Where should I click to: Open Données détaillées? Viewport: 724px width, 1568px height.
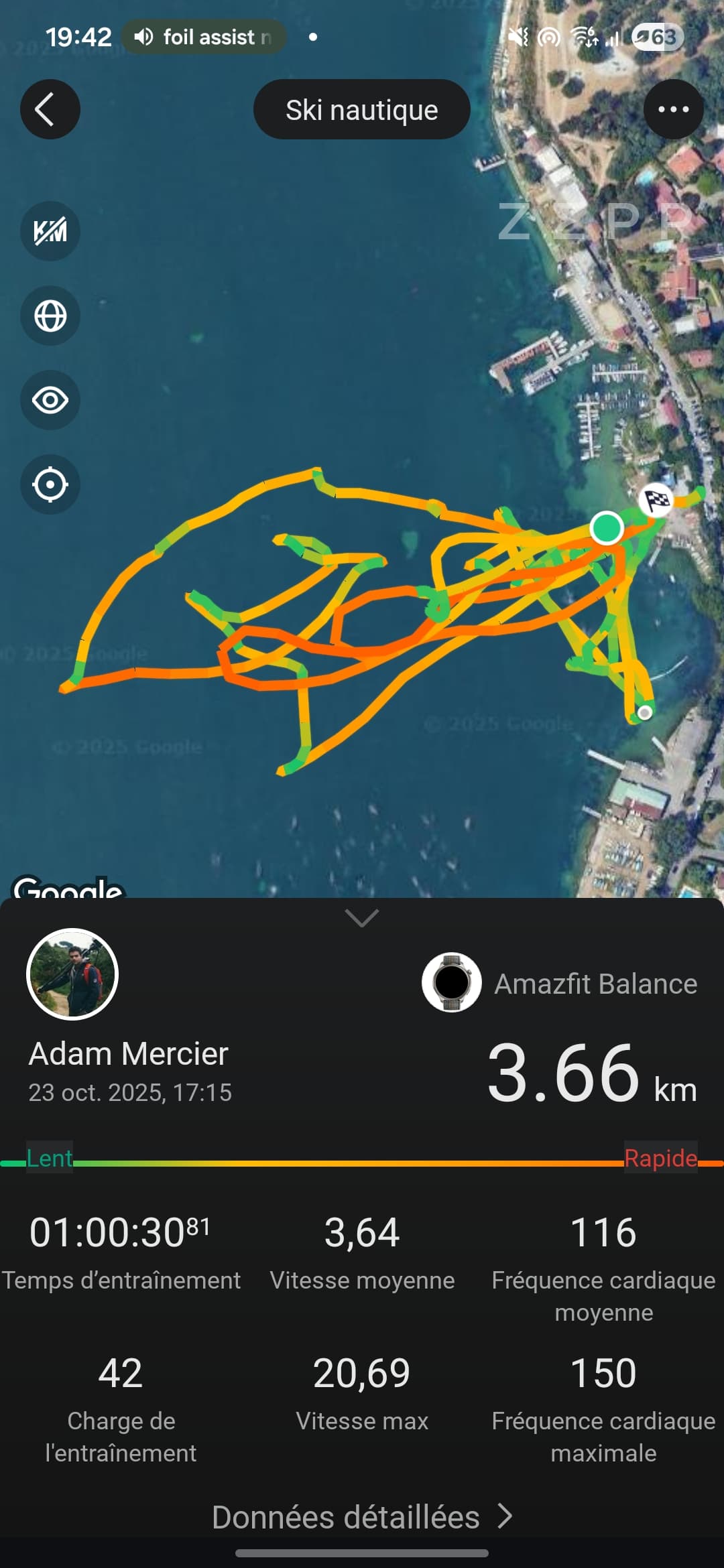pyautogui.click(x=362, y=1517)
